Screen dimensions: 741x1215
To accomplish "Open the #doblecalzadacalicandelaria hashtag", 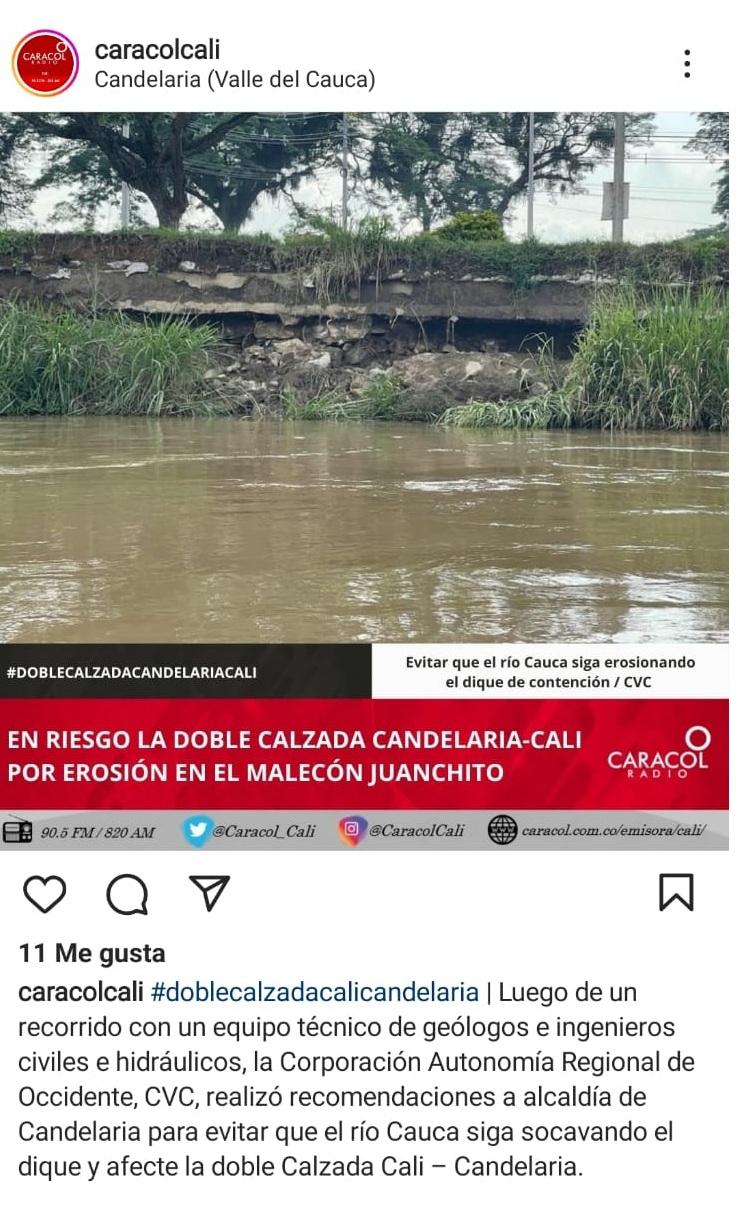I will coord(315,992).
